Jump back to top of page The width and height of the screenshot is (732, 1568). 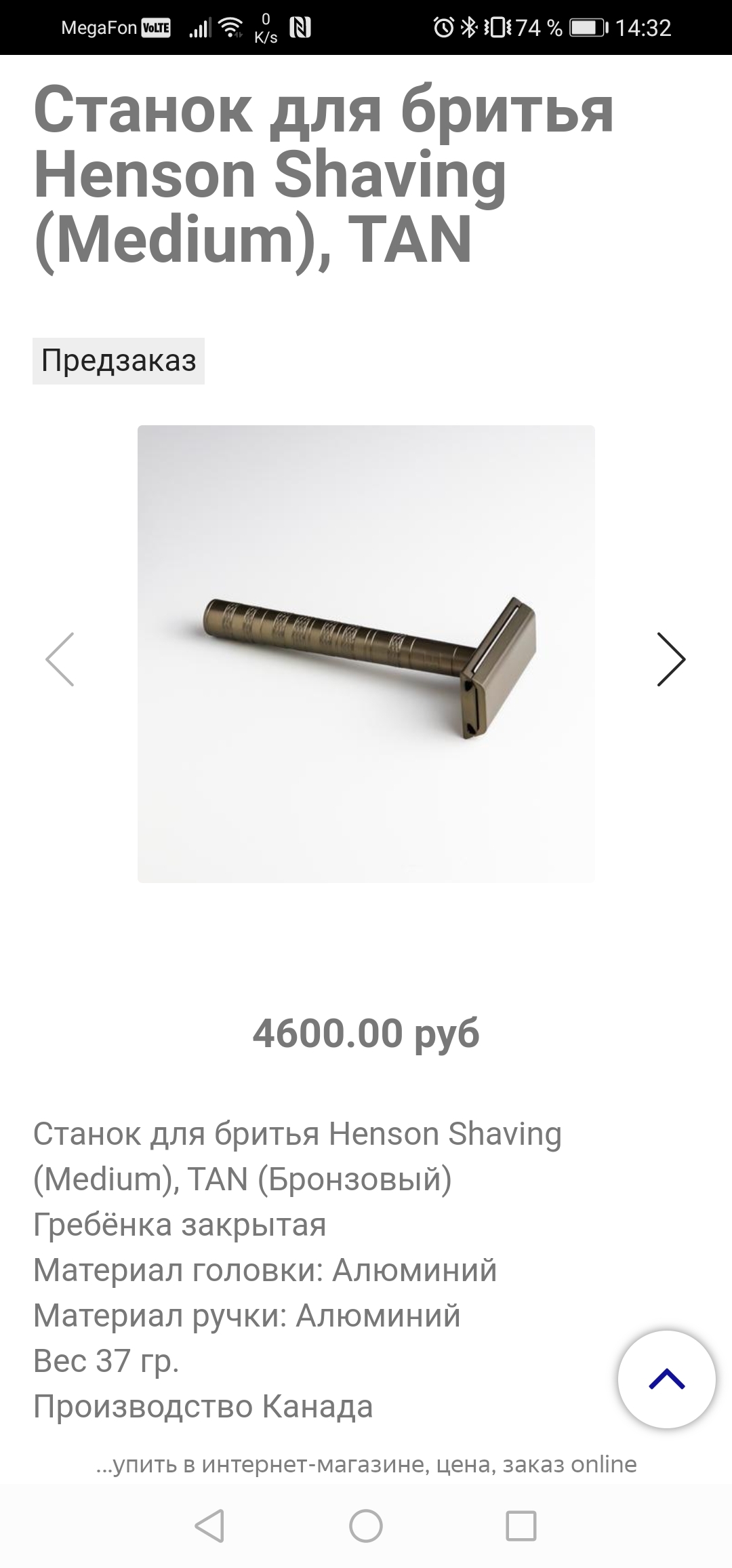tap(666, 1379)
